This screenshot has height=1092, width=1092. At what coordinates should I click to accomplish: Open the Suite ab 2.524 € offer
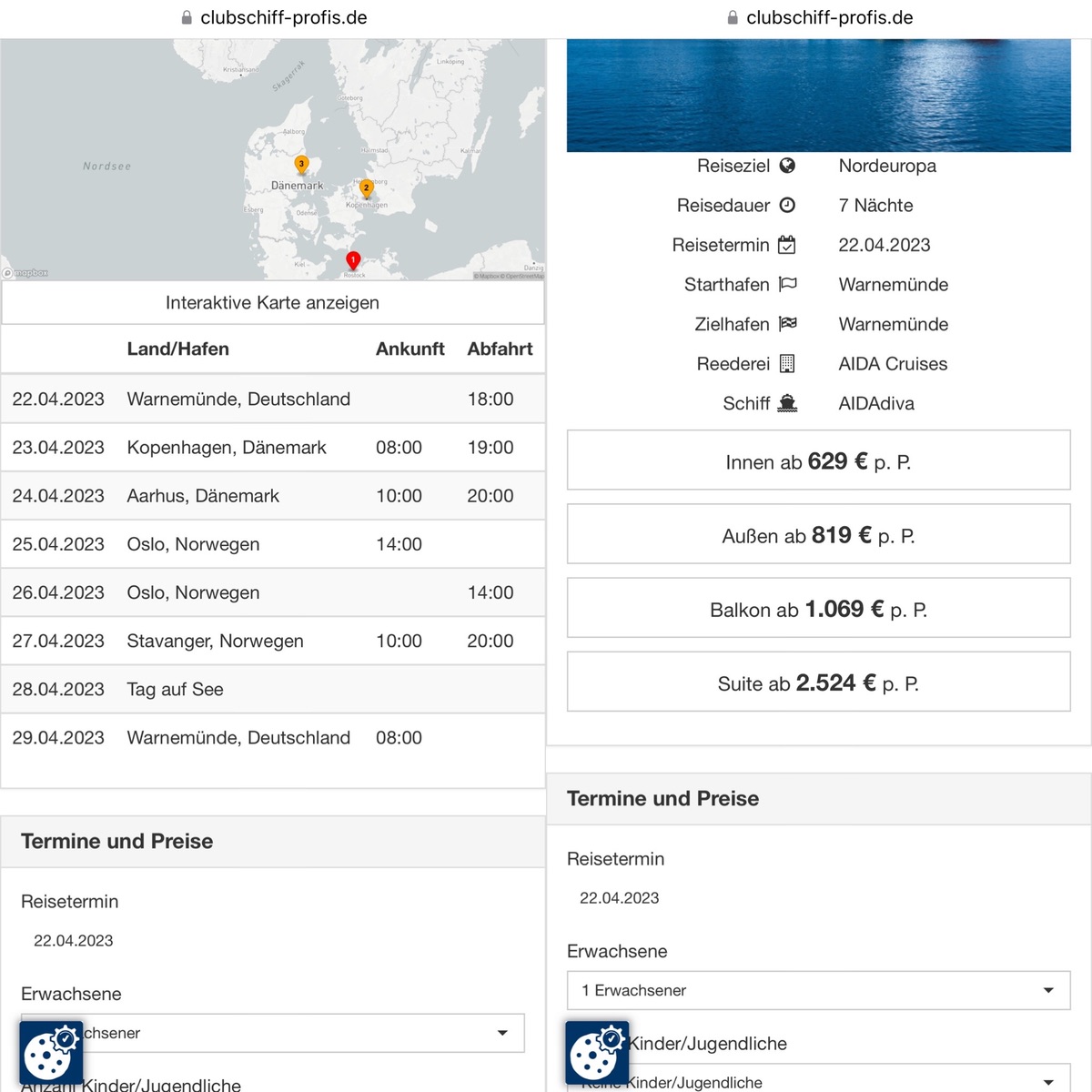pyautogui.click(x=818, y=682)
